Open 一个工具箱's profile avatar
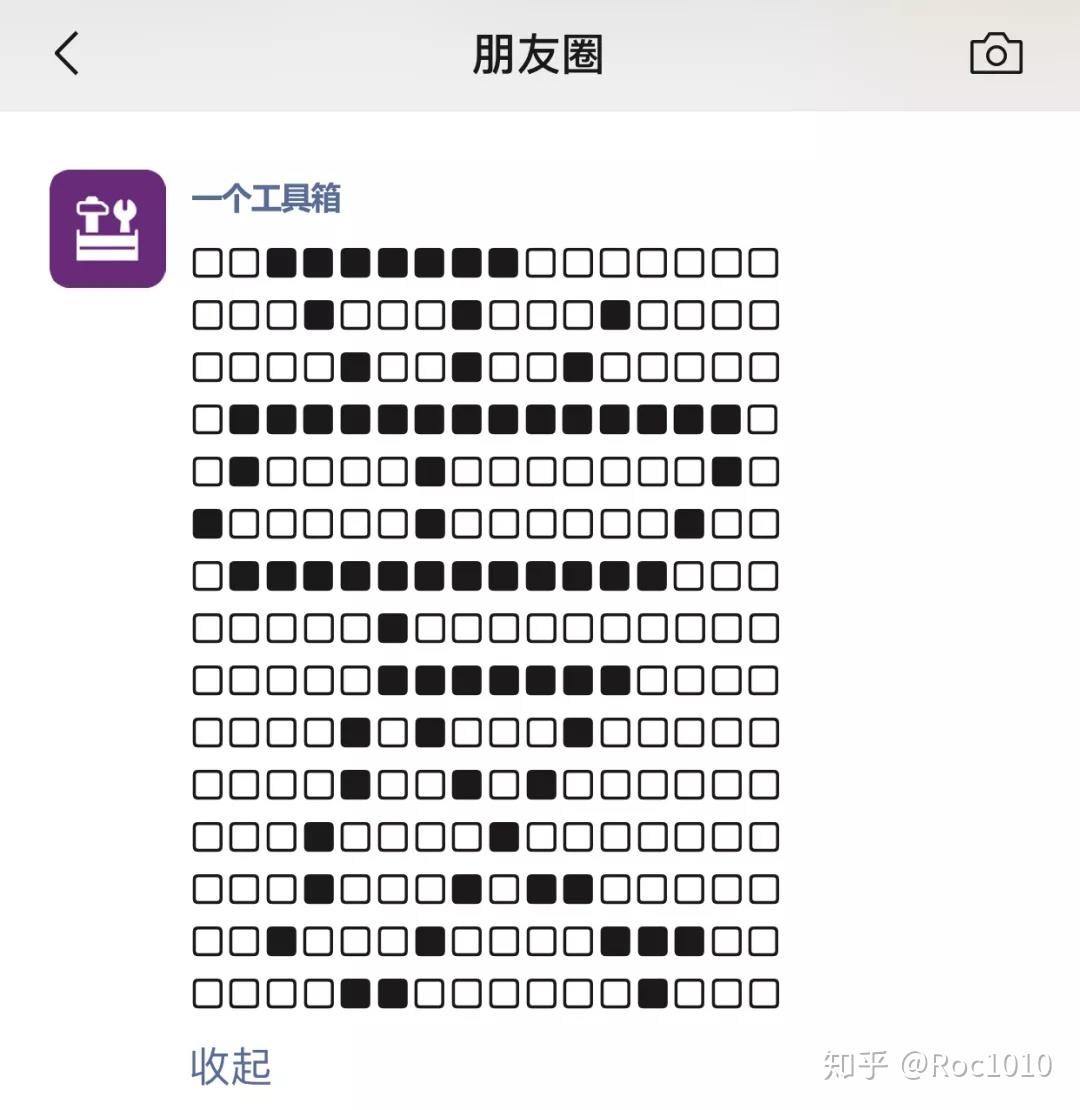1080x1110 pixels. [x=108, y=229]
